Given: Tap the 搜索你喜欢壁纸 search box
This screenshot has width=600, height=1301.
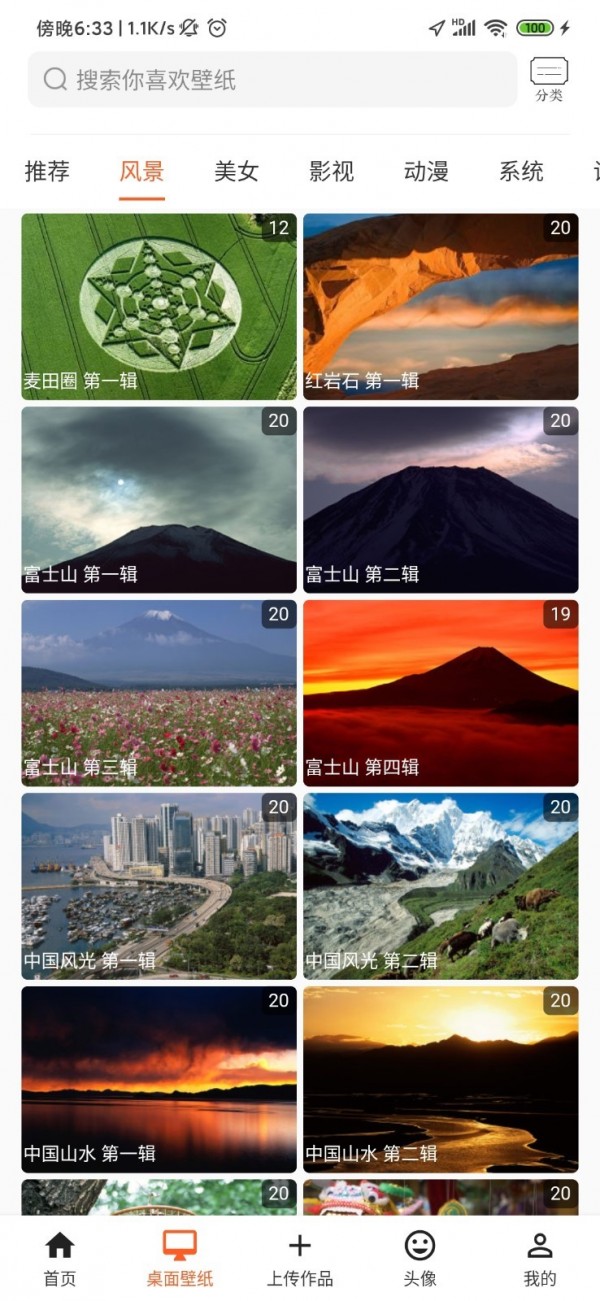Looking at the screenshot, I should (270, 80).
